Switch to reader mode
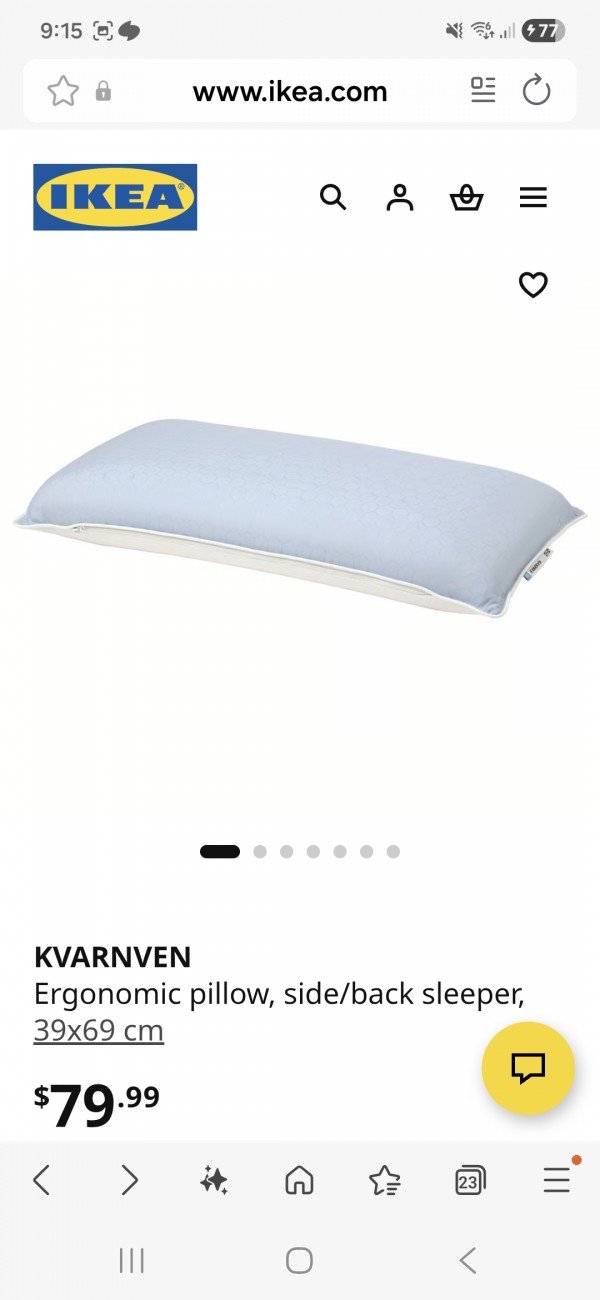Image resolution: width=600 pixels, height=1300 pixels. (x=483, y=91)
